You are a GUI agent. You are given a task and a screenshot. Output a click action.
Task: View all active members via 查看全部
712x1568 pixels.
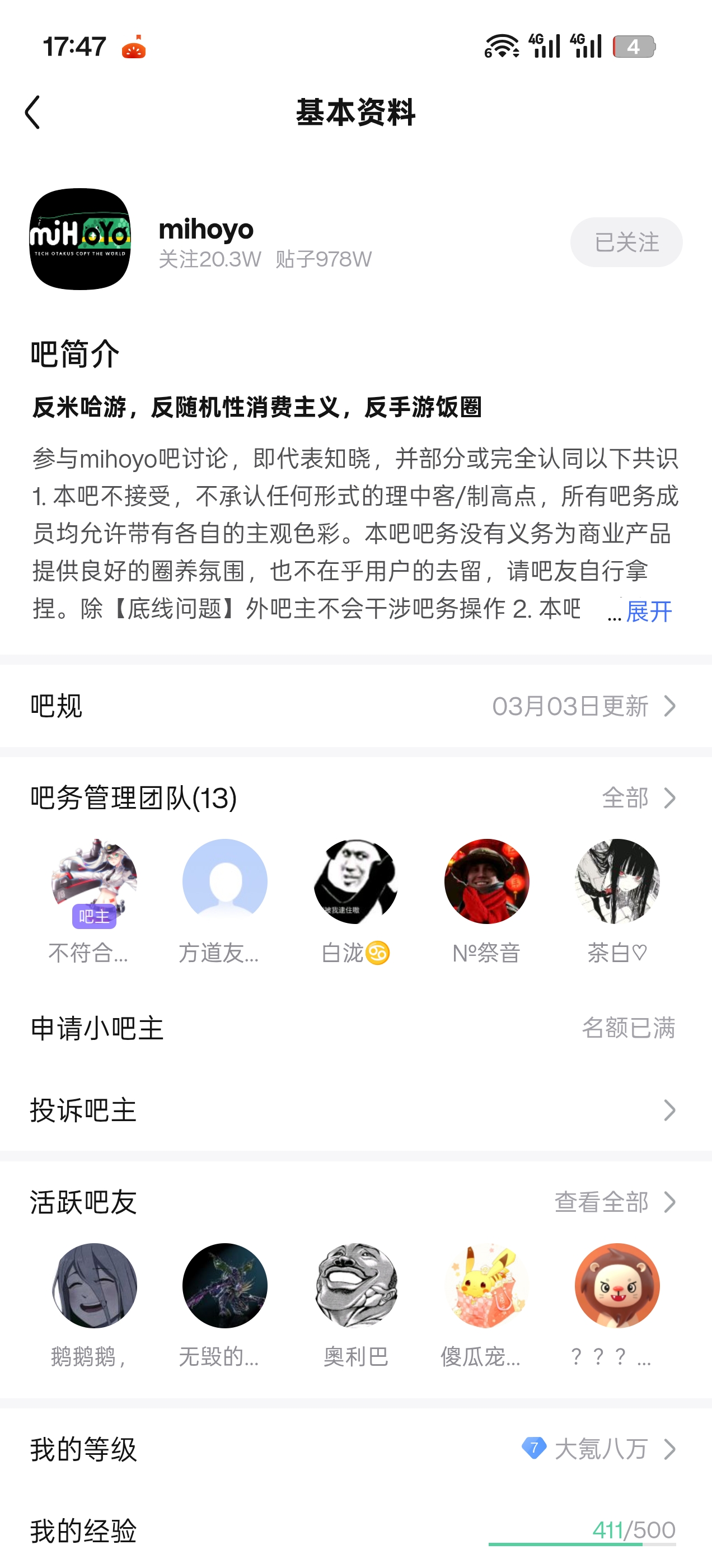615,1202
